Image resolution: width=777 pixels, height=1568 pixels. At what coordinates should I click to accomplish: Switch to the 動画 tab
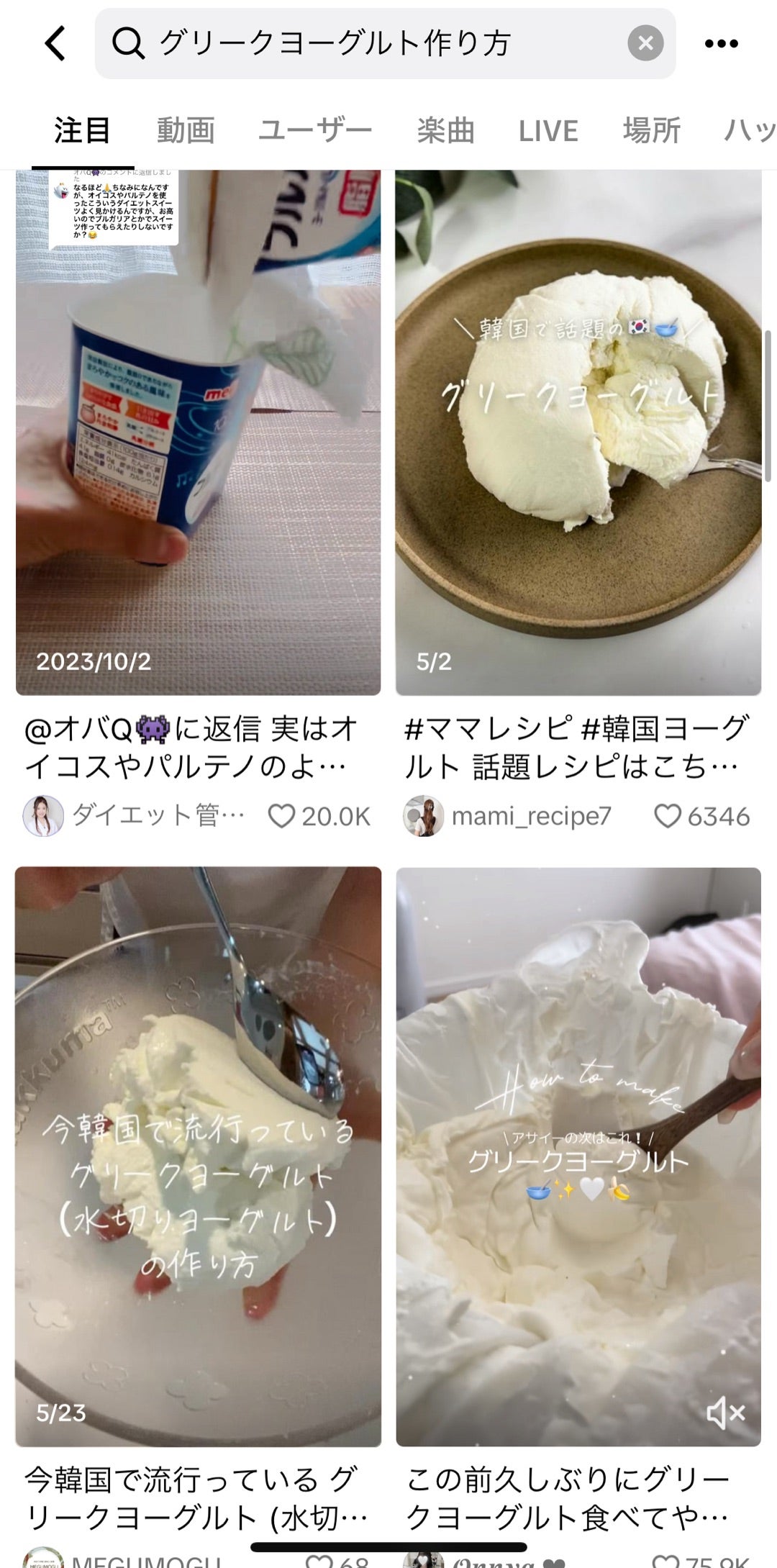tap(186, 130)
